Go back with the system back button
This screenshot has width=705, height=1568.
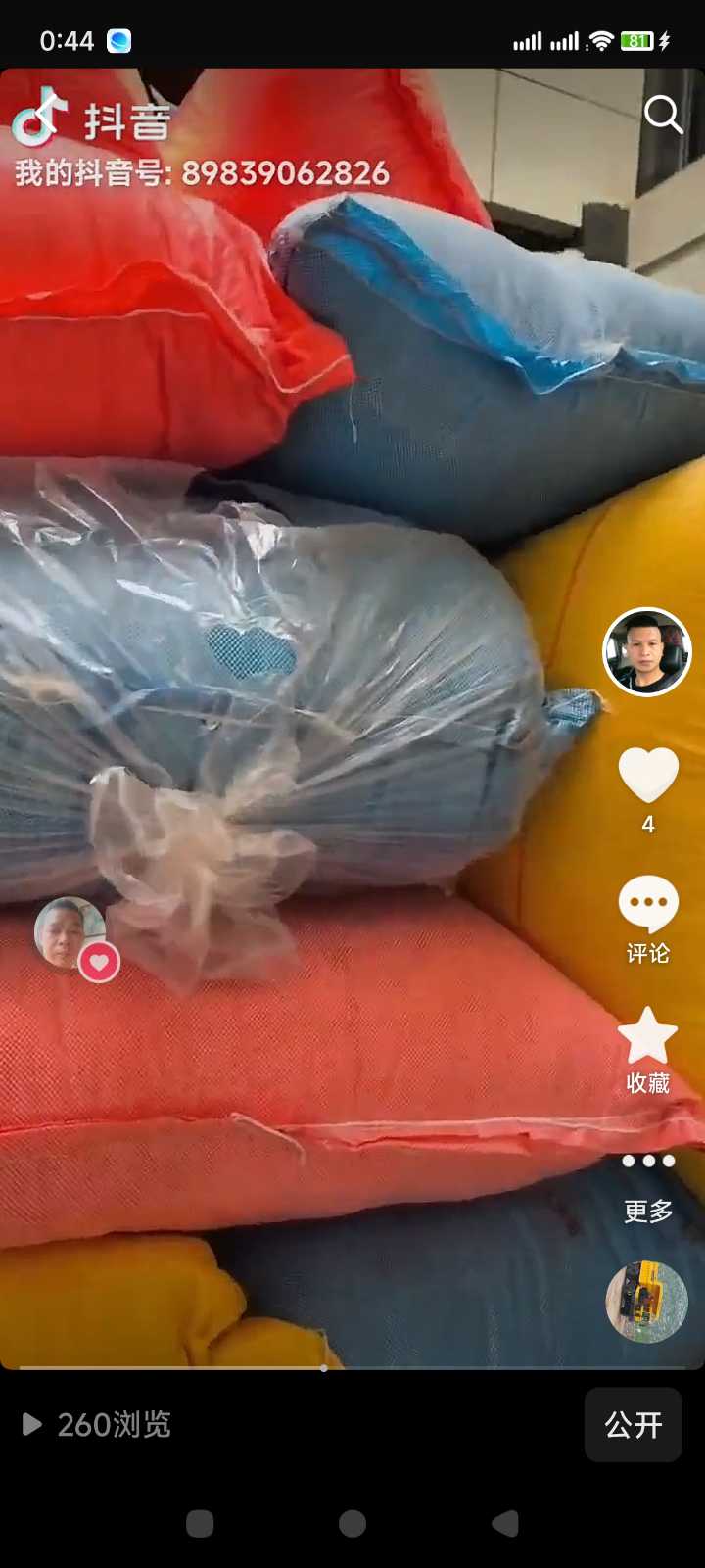coord(505,1523)
